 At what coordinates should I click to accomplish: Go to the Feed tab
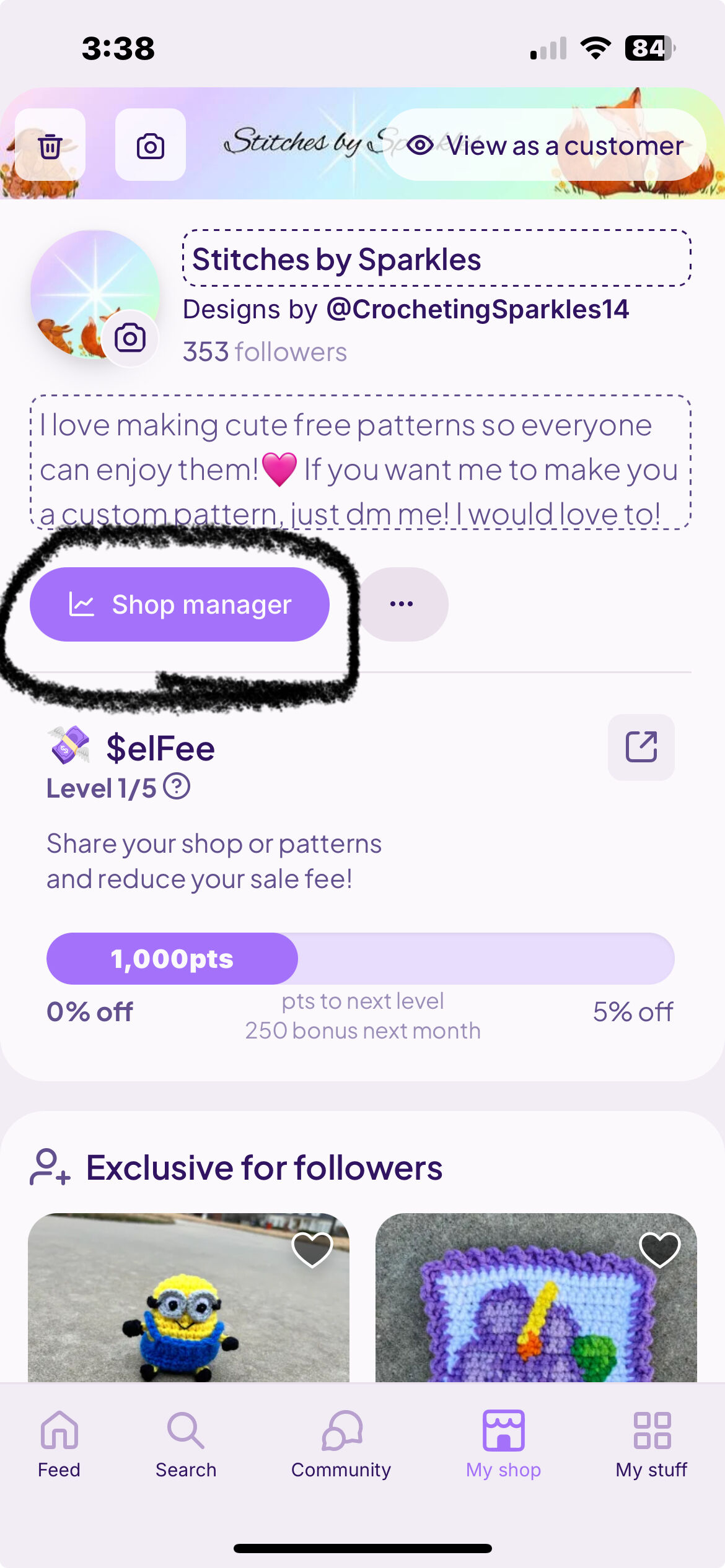59,1444
